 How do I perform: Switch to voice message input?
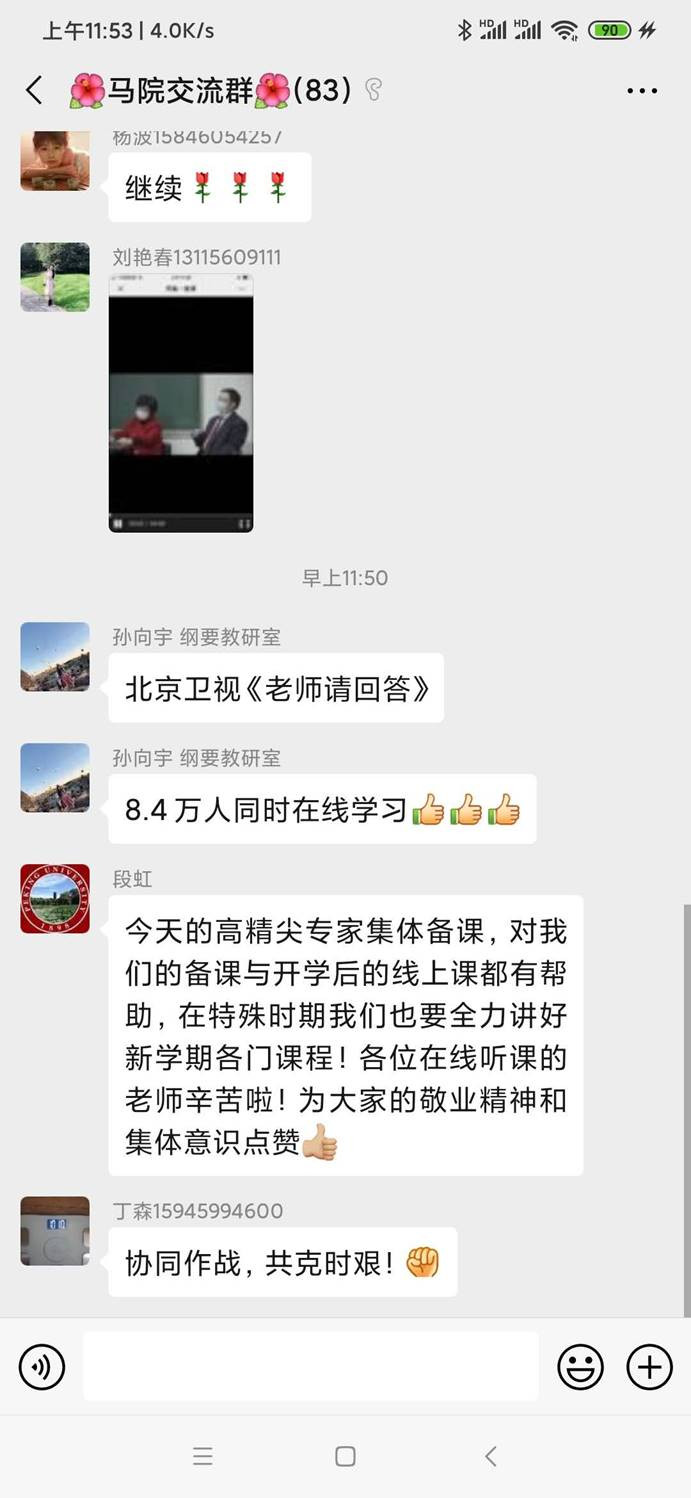click(42, 1366)
